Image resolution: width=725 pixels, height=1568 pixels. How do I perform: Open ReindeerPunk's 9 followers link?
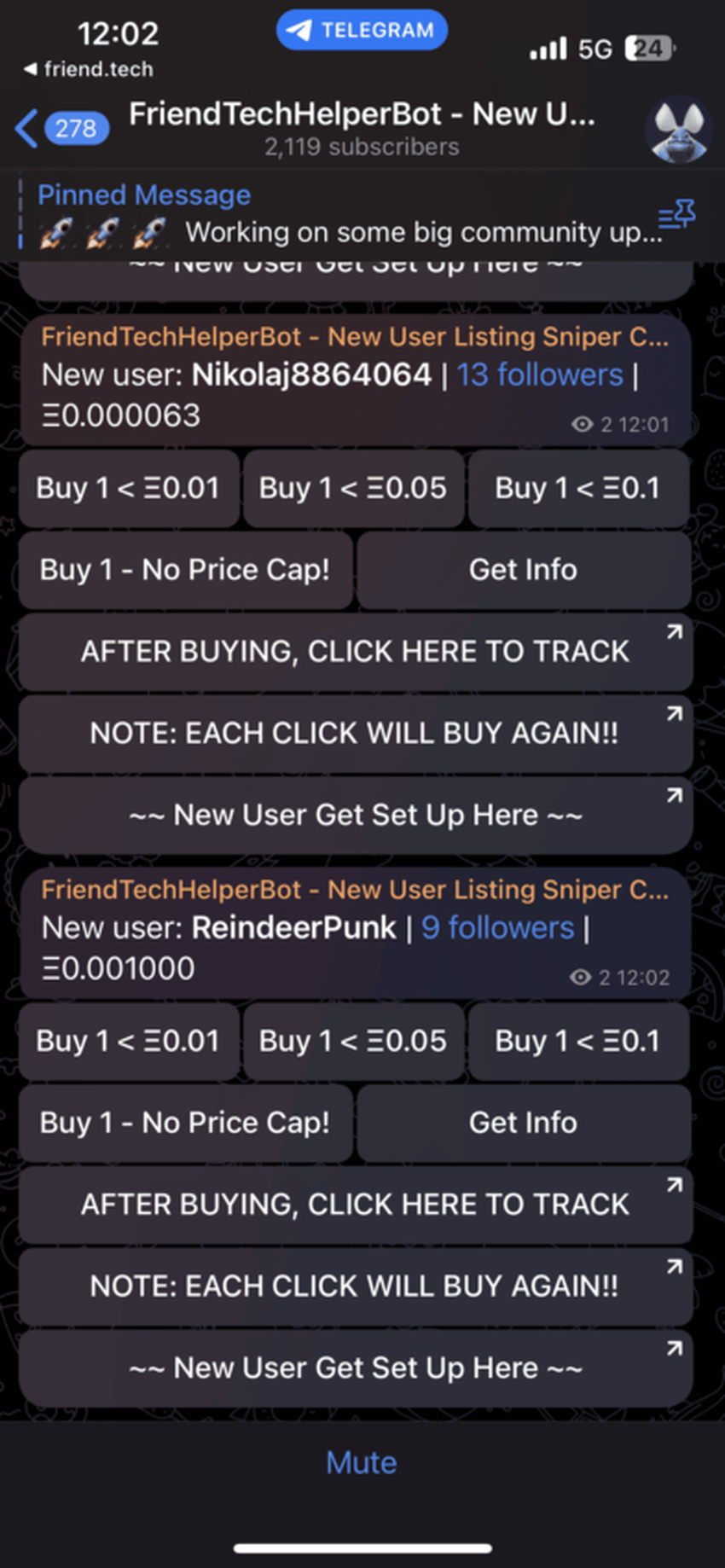tap(498, 928)
